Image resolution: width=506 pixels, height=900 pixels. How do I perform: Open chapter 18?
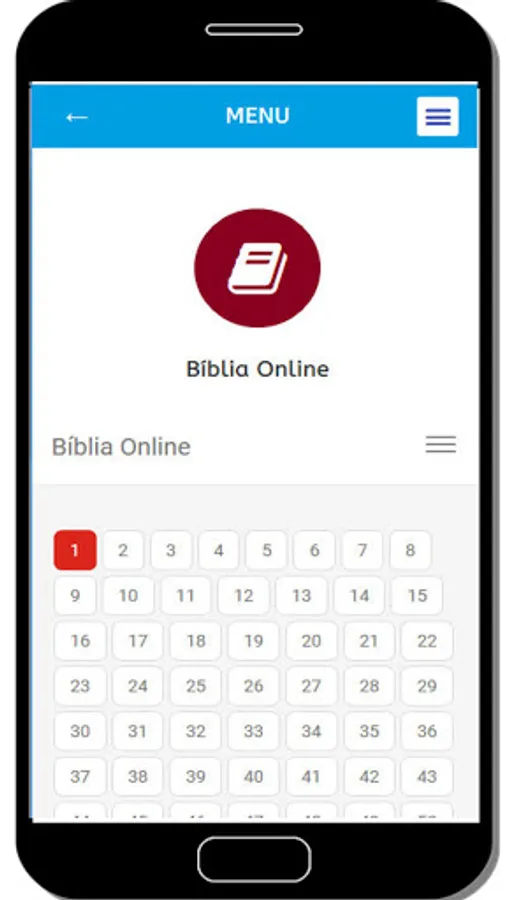196,641
